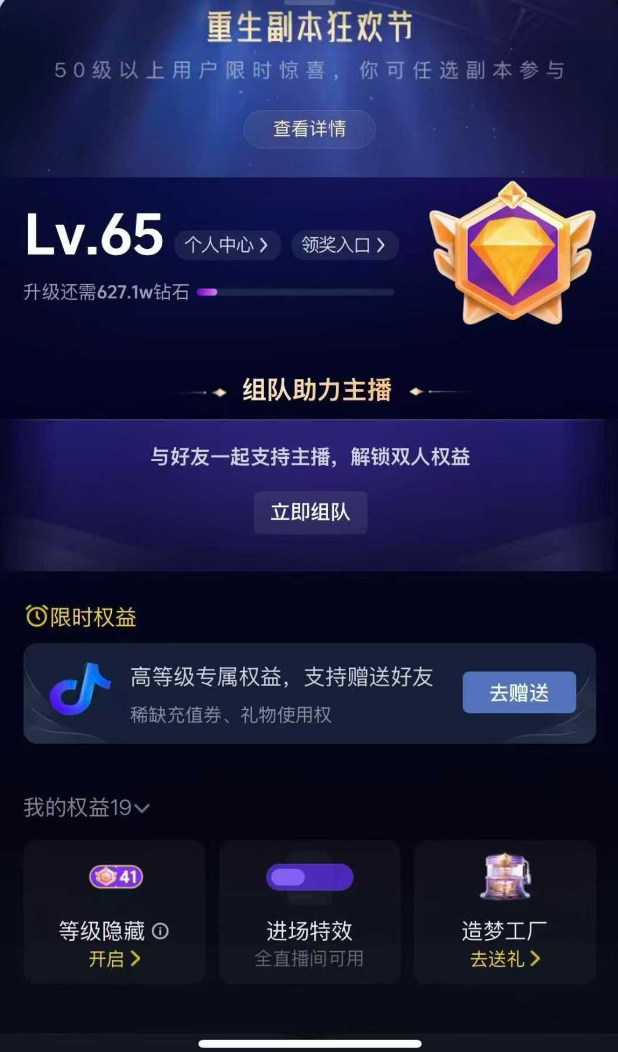Tap the 查看详情 button
The height and width of the screenshot is (1052, 618).
[309, 129]
